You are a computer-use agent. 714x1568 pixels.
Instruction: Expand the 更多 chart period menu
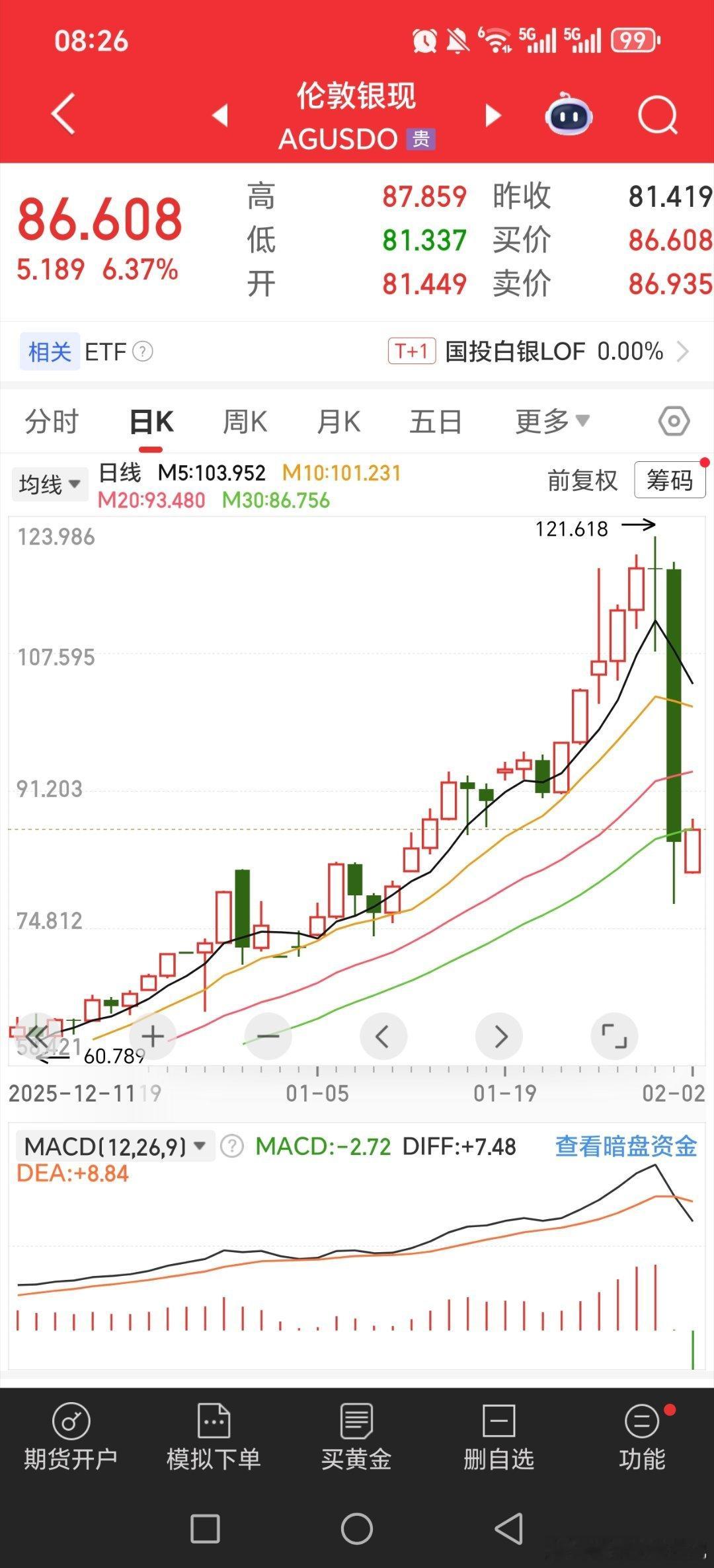pyautogui.click(x=551, y=421)
